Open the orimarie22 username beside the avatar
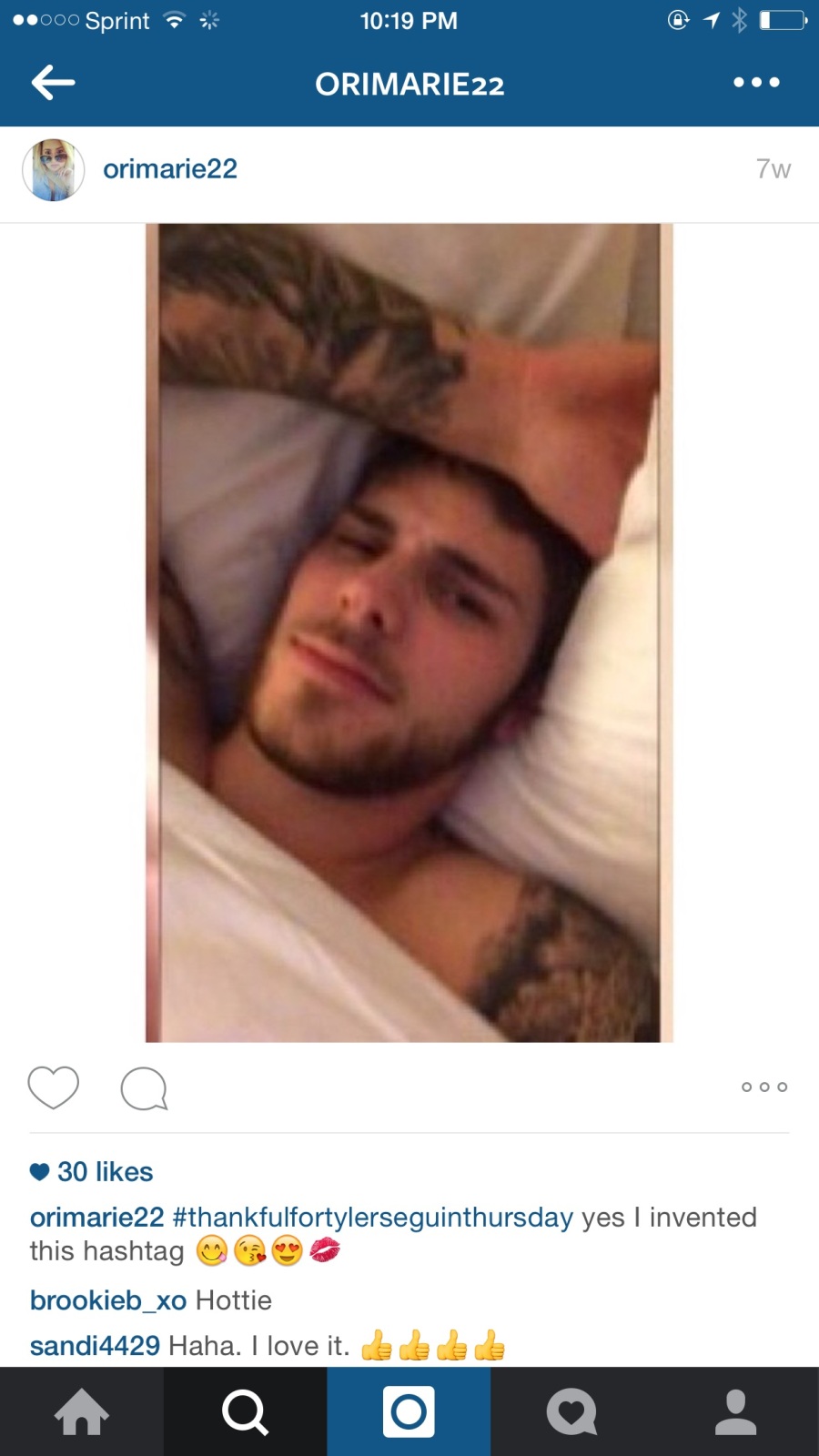The width and height of the screenshot is (819, 1456). [170, 169]
